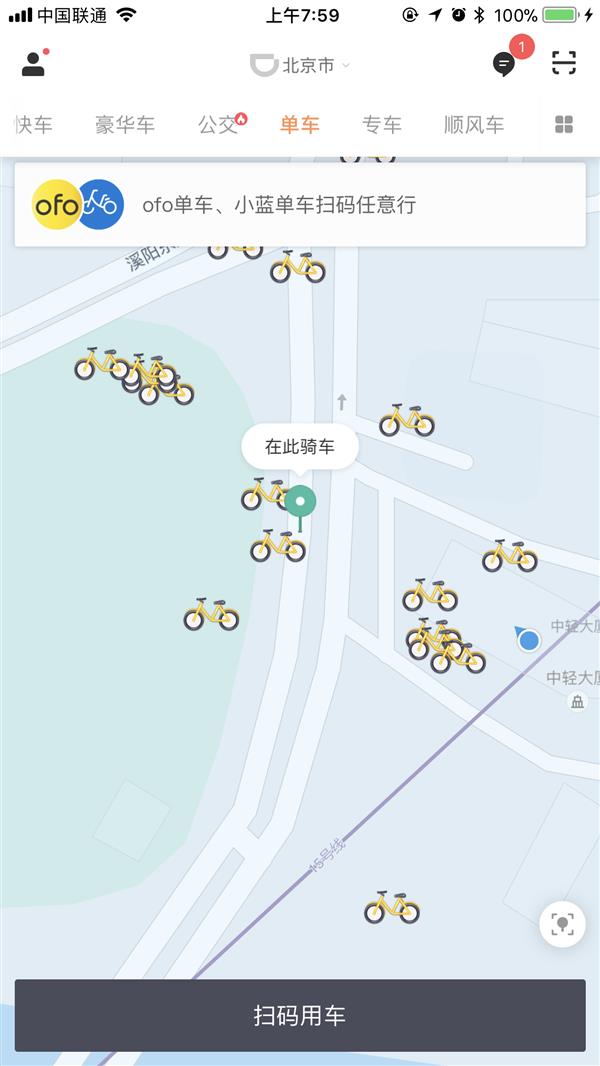600x1066 pixels.
Task: Tap the 在此骑车 map bubble
Action: 300,447
